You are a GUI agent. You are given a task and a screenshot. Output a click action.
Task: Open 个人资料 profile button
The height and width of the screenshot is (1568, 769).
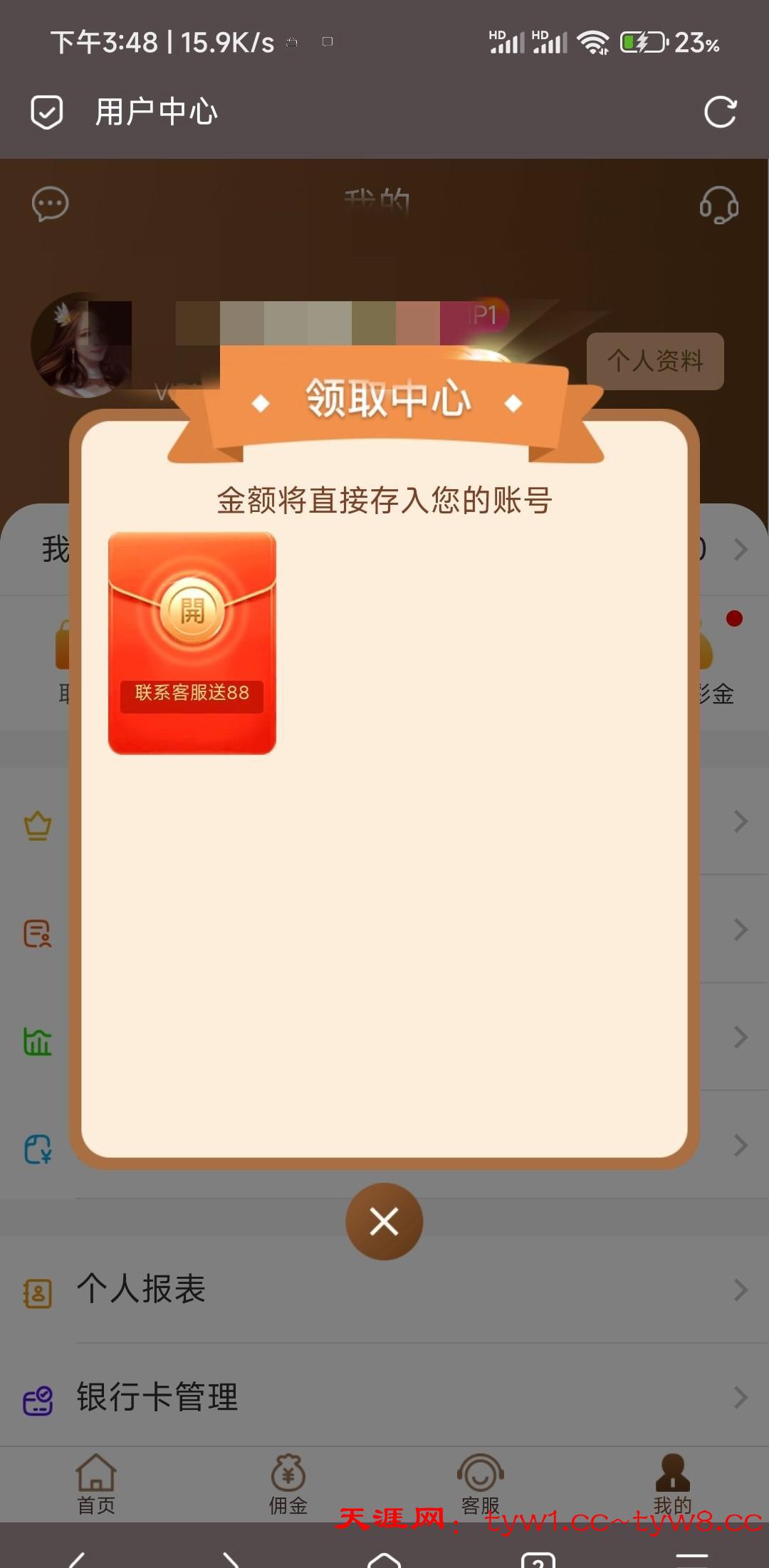pyautogui.click(x=654, y=361)
